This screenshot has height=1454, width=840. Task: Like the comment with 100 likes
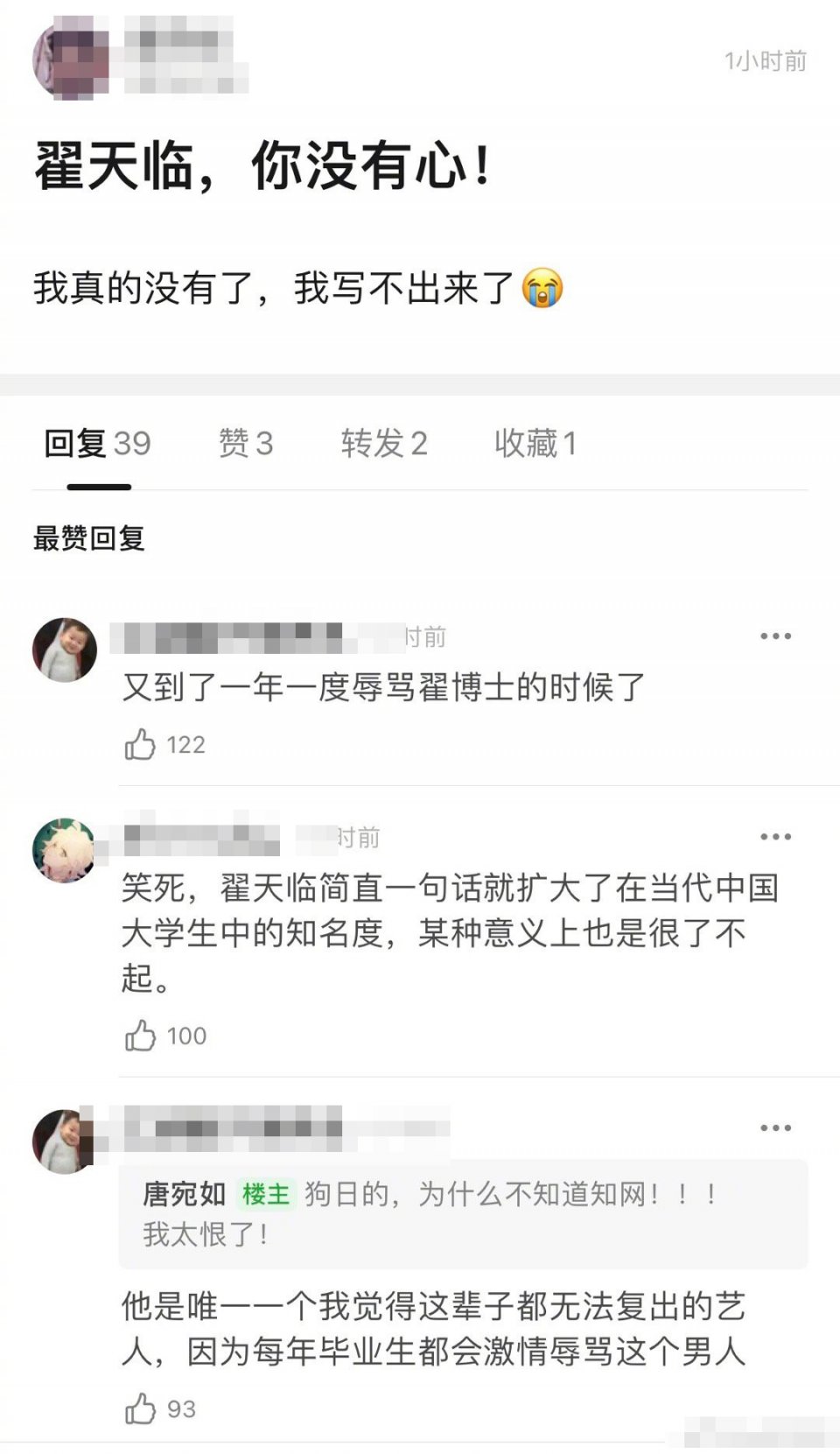click(x=140, y=1036)
